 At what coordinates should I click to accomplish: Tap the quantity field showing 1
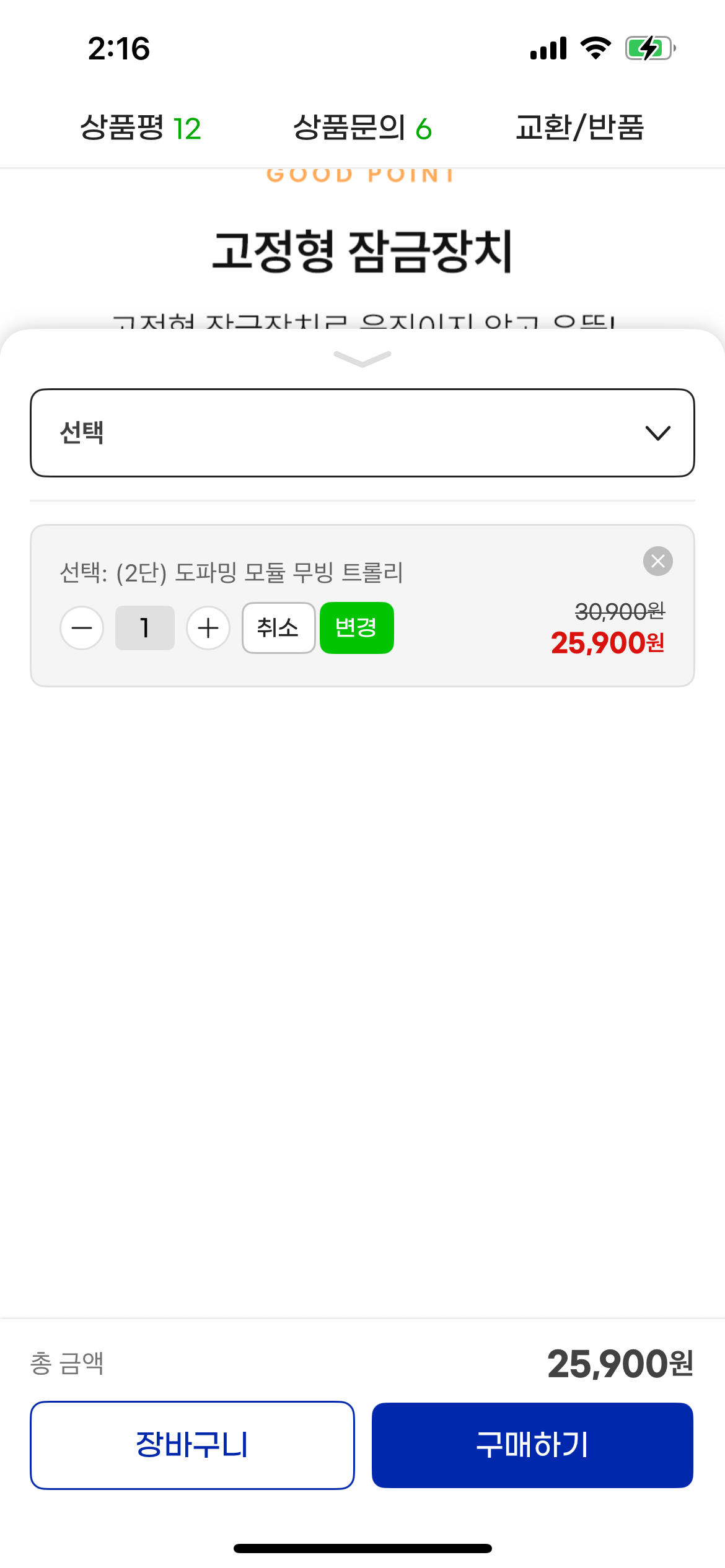tap(145, 628)
